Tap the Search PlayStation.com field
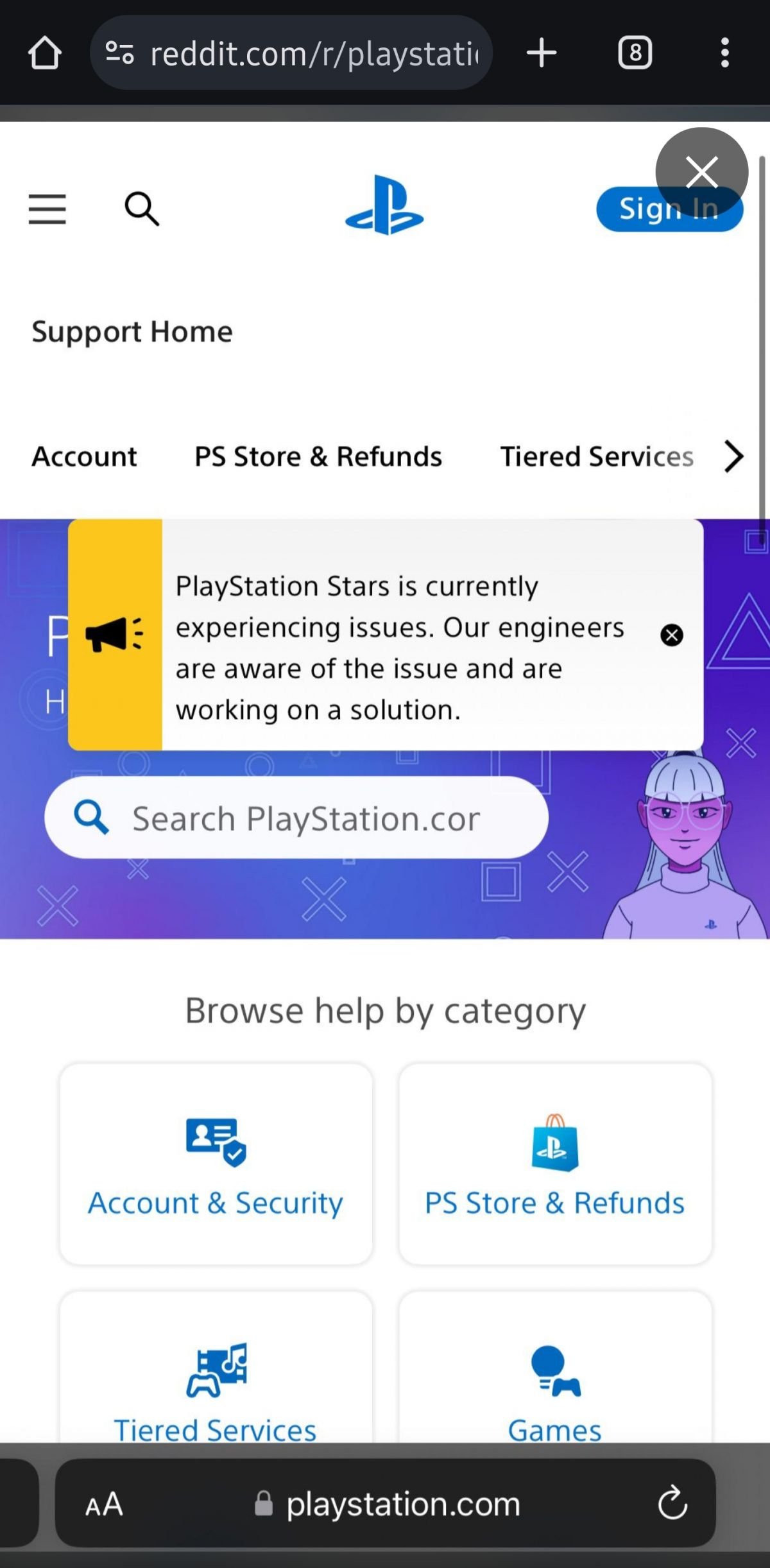The image size is (770, 1568). point(305,818)
